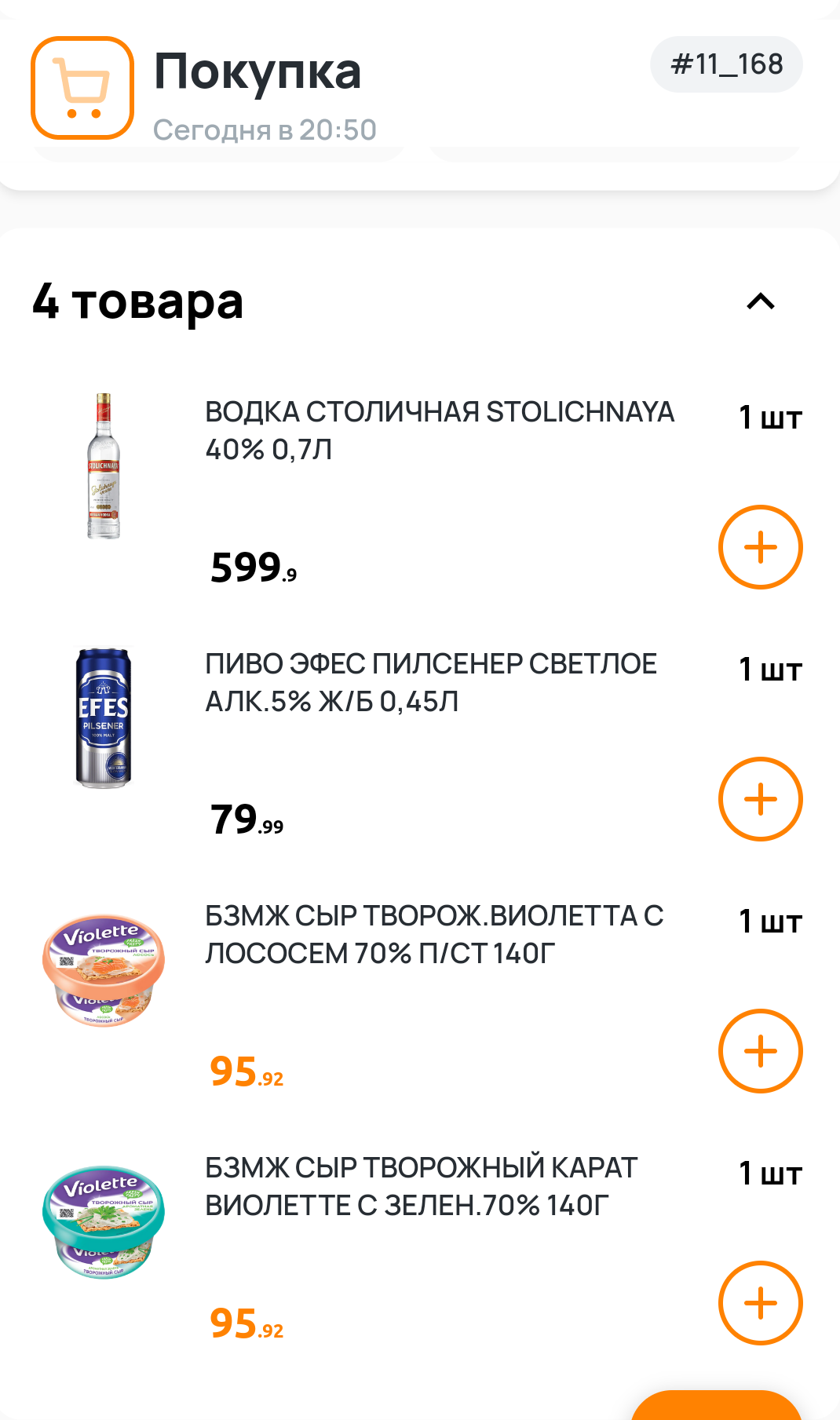Screen dimensions: 840x1420
Task: Add Violette salmon cheese with plus button
Action: click(x=760, y=1051)
